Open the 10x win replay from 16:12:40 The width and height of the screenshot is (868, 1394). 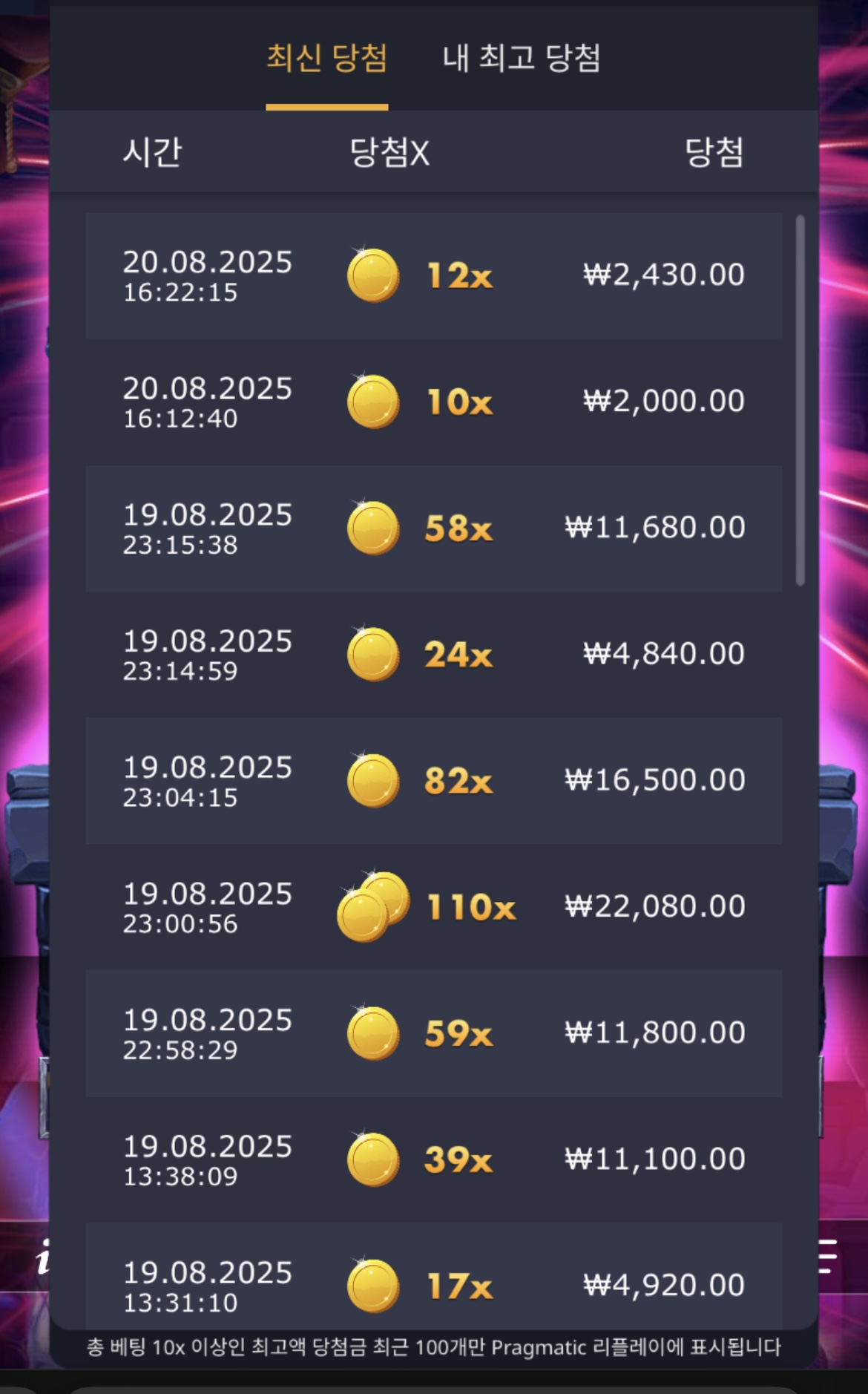tap(433, 402)
